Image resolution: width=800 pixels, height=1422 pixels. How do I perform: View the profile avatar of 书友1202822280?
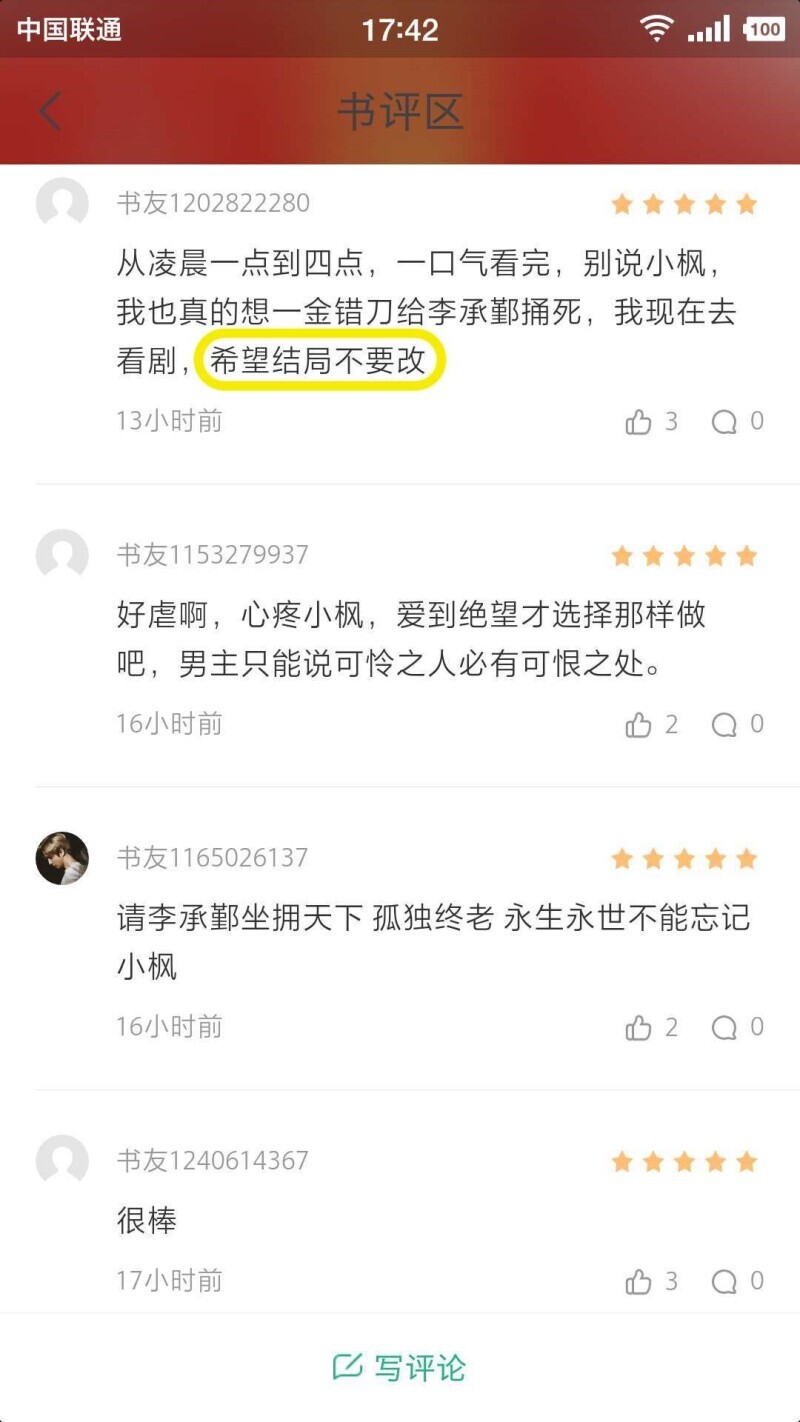tap(62, 204)
